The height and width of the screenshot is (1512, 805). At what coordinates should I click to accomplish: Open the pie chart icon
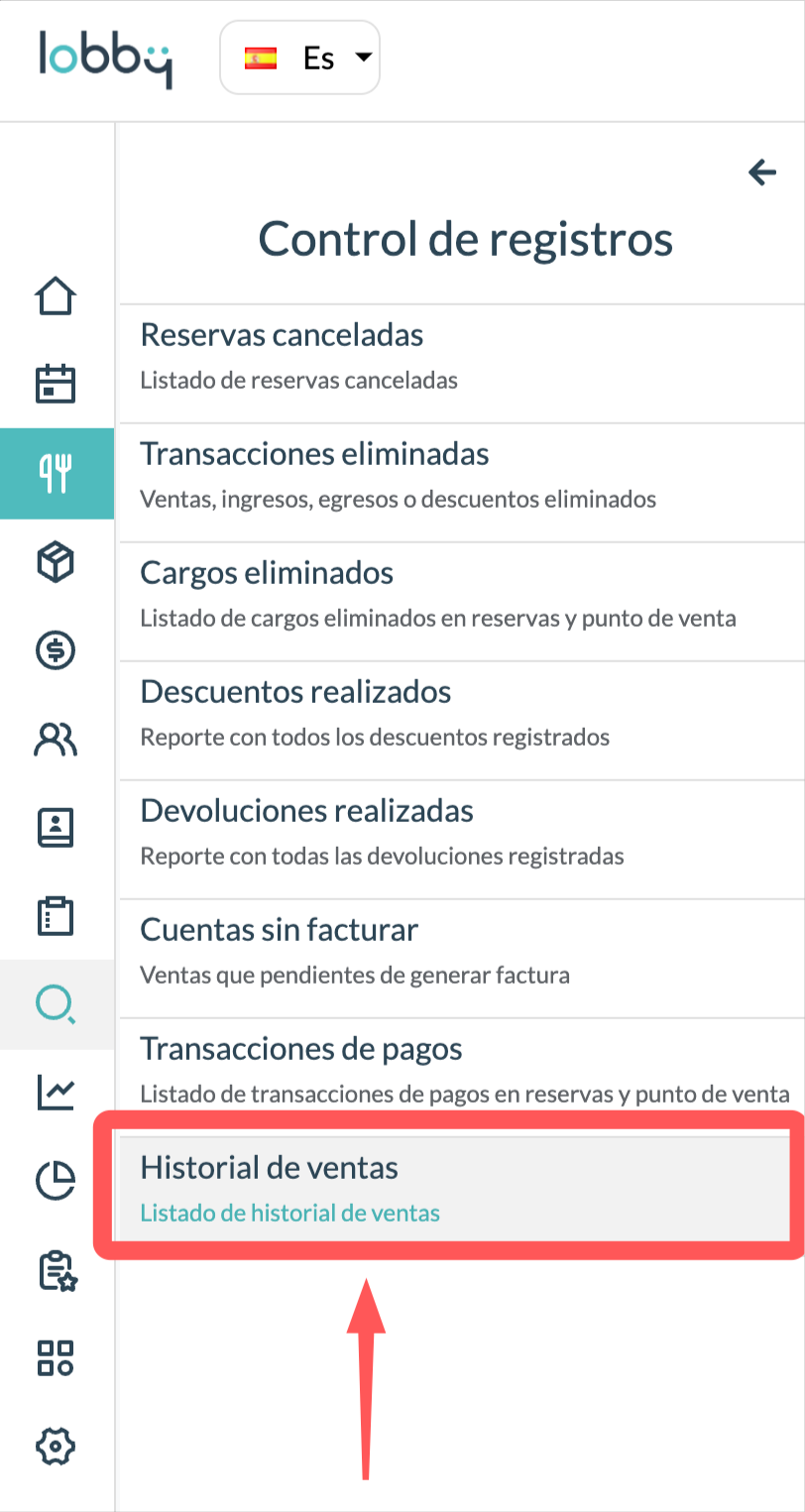tap(56, 1181)
